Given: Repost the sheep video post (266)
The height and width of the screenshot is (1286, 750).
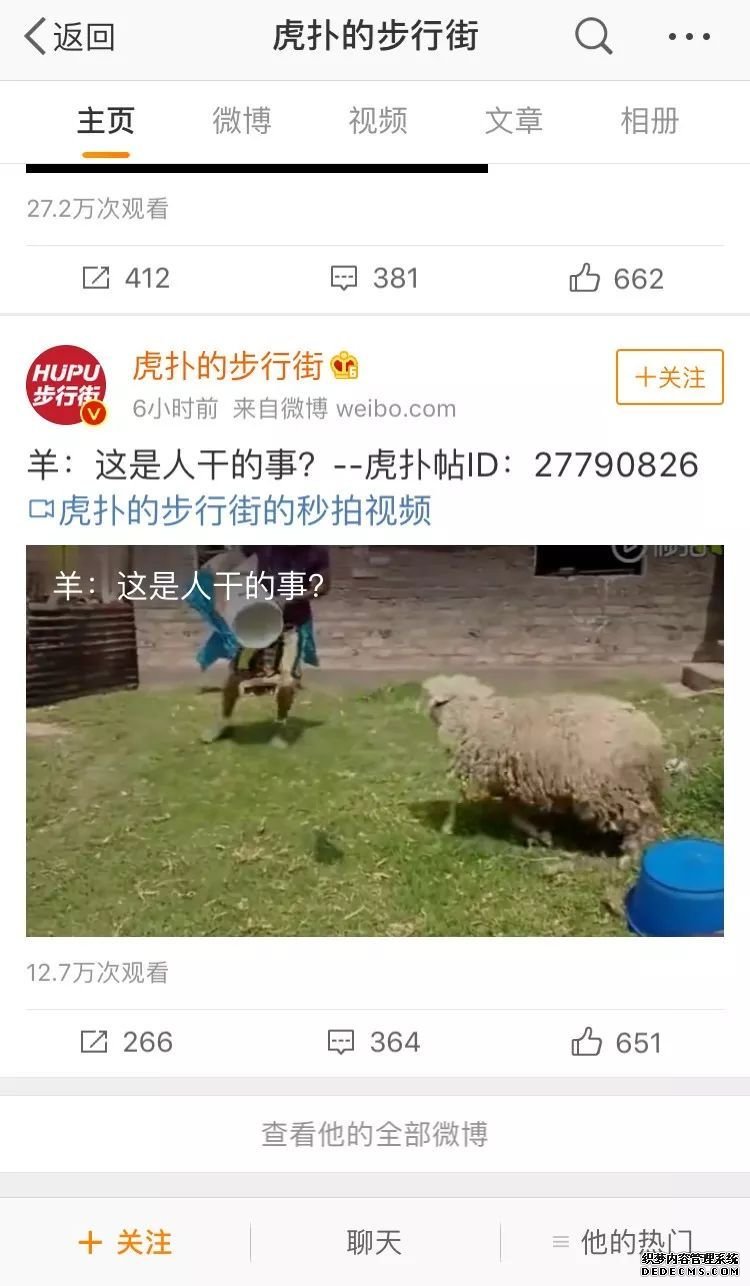Looking at the screenshot, I should tap(125, 1042).
